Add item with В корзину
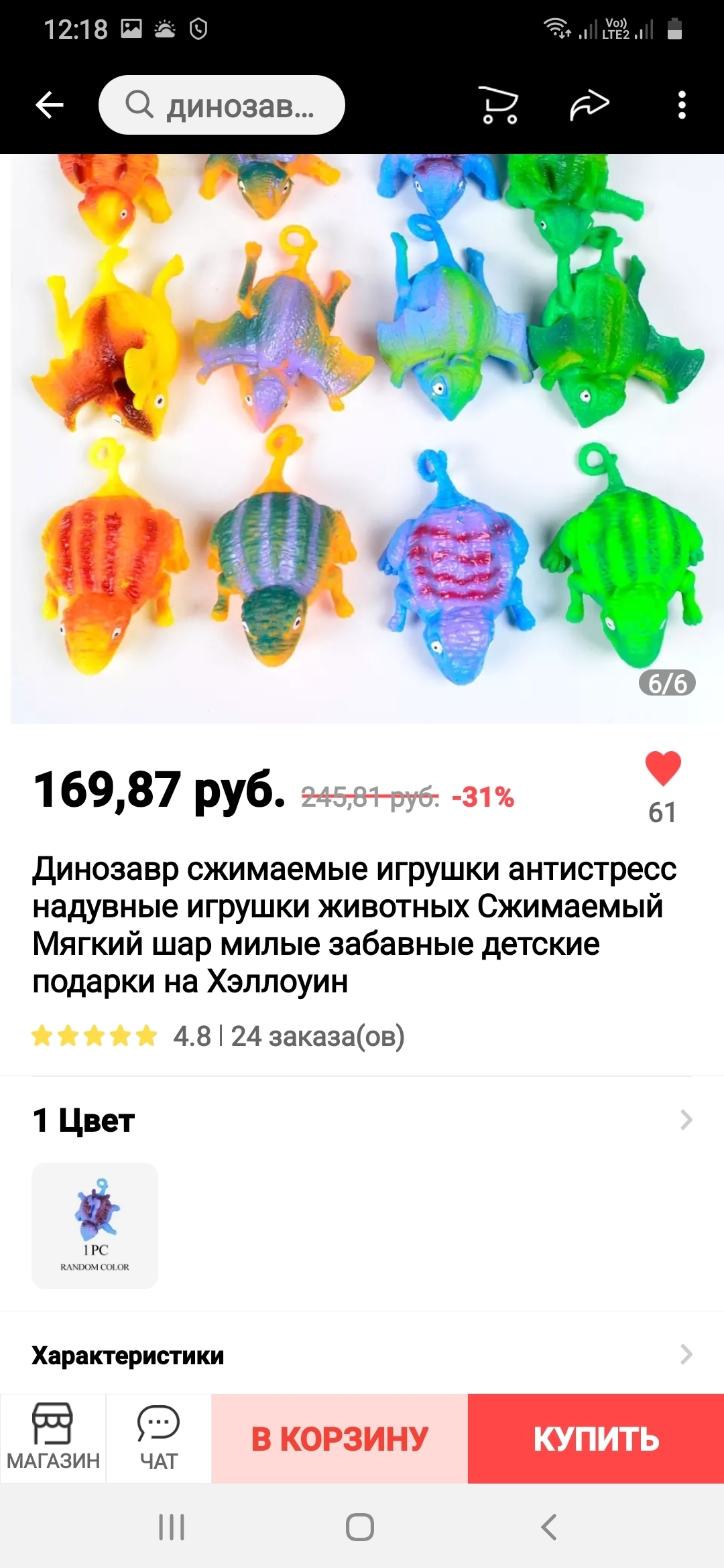Viewport: 724px width, 1568px height. 339,1438
